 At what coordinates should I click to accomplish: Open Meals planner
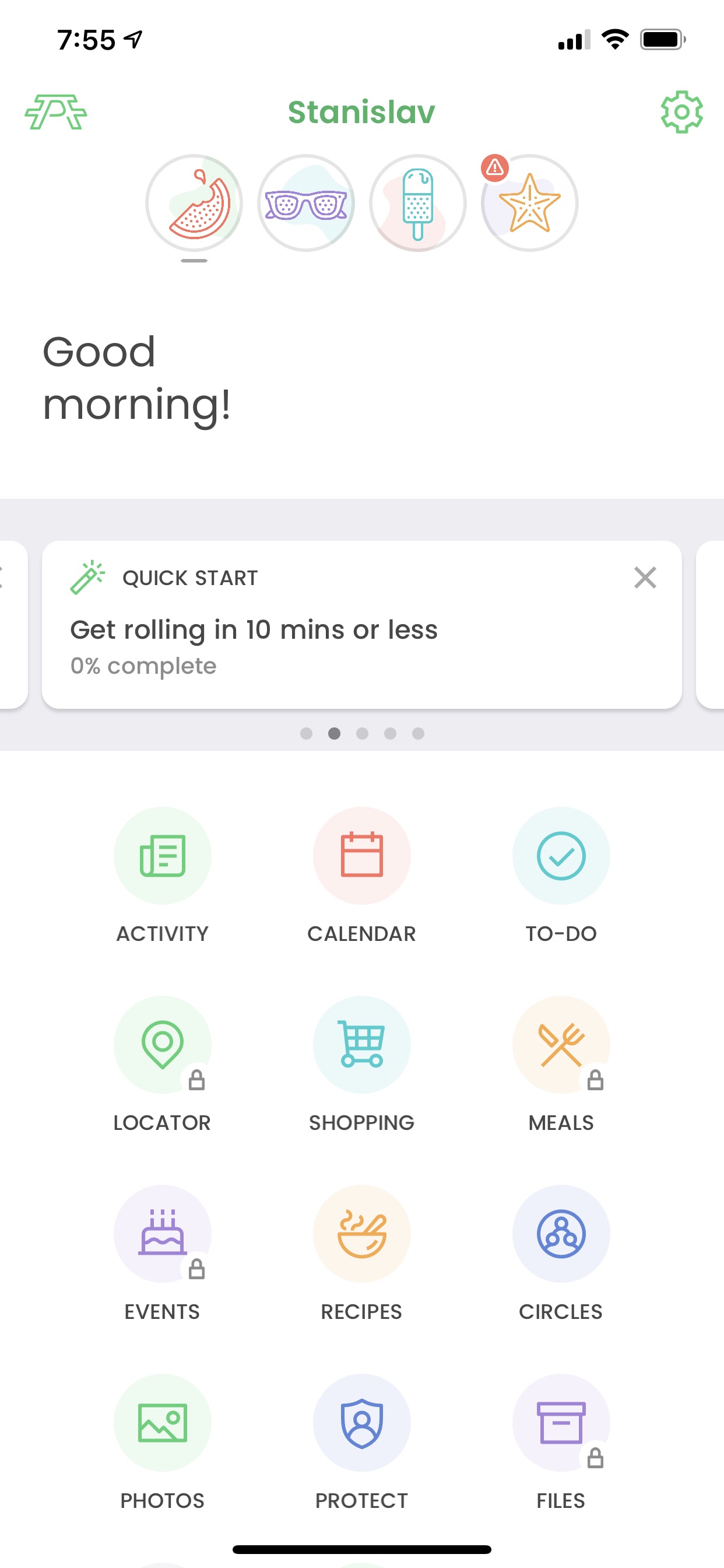coord(561,1064)
